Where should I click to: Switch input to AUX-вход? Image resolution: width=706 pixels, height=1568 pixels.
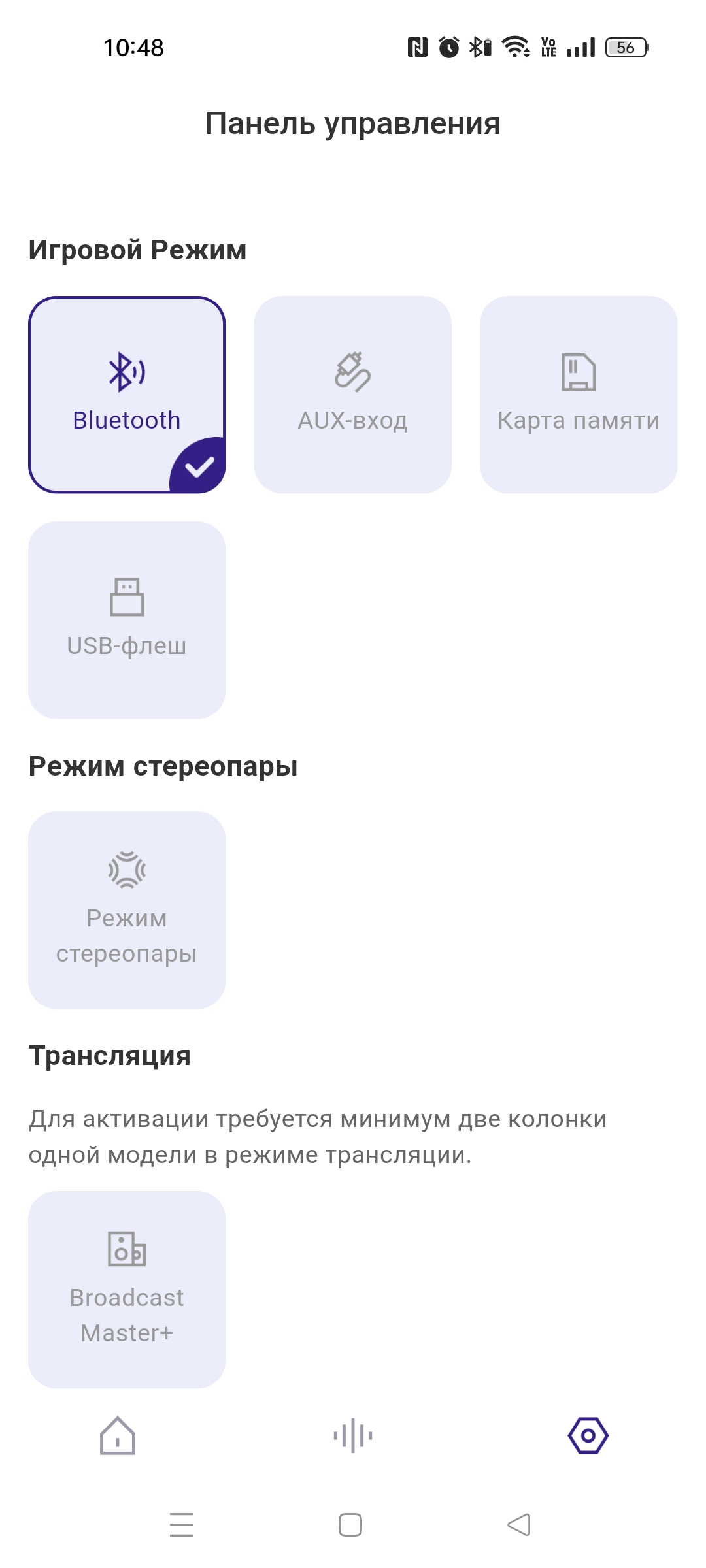[x=352, y=395]
